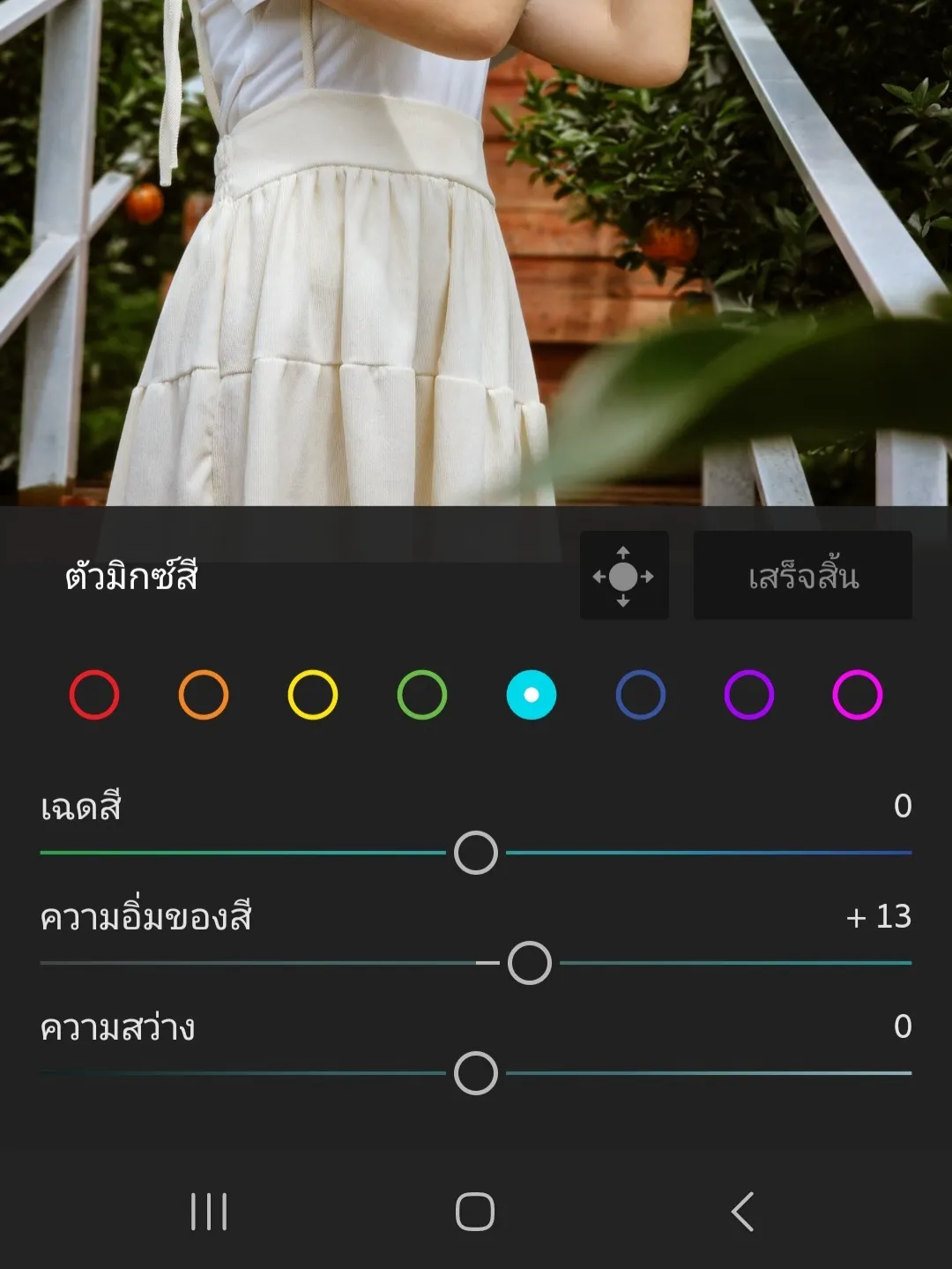The height and width of the screenshot is (1269, 952).
Task: Select the blue color channel
Action: pyautogui.click(x=640, y=694)
